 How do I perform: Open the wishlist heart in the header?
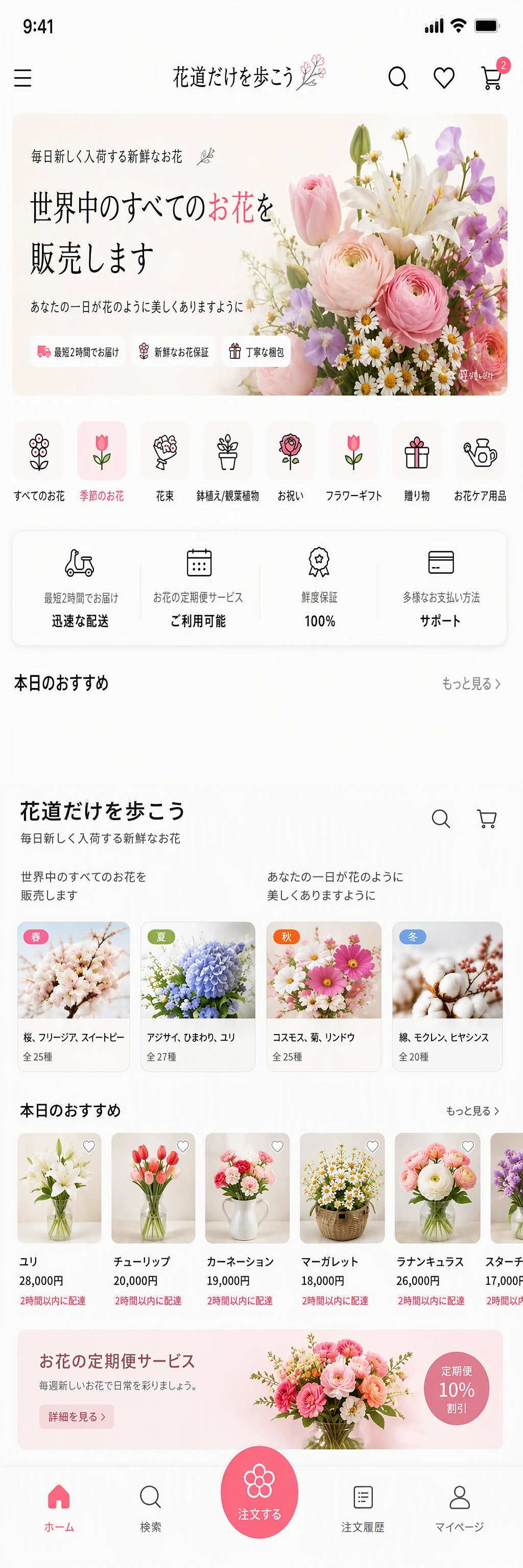pyautogui.click(x=444, y=78)
